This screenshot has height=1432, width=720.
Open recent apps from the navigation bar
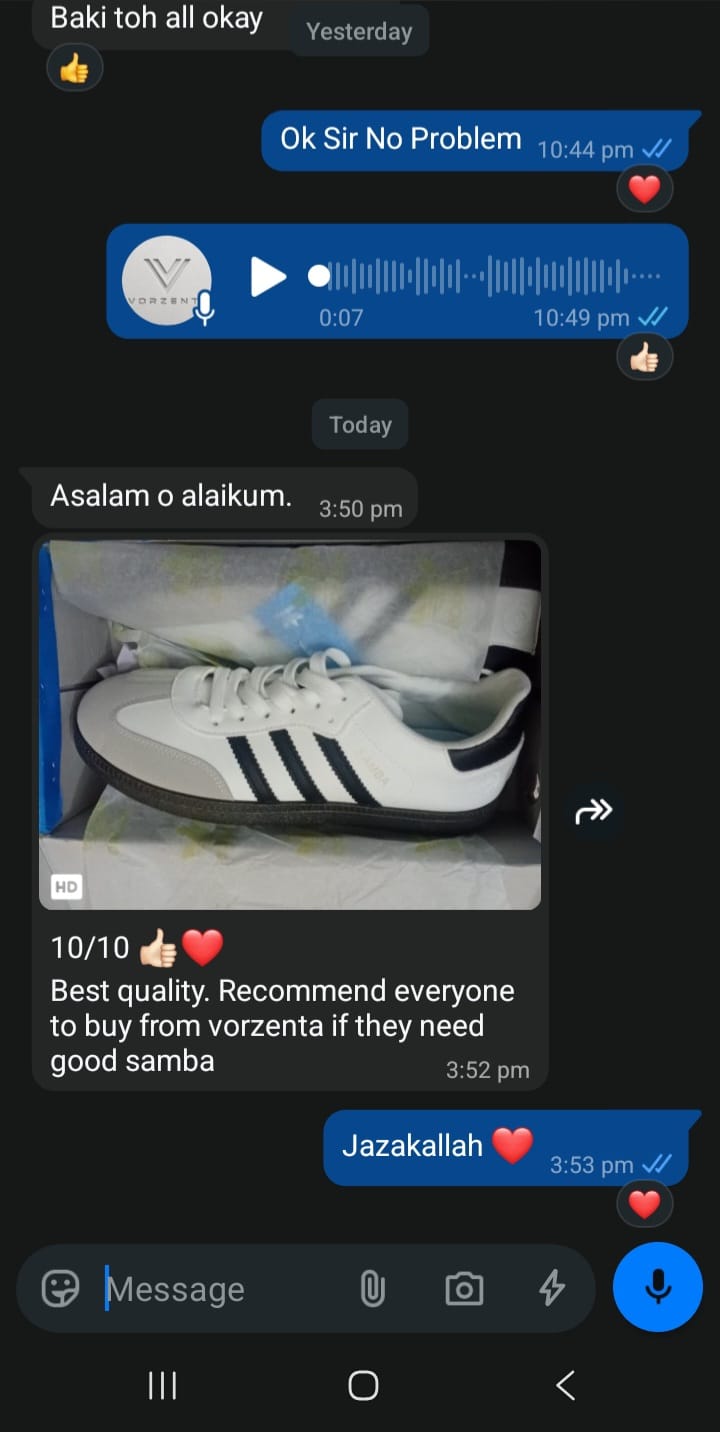point(162,1386)
